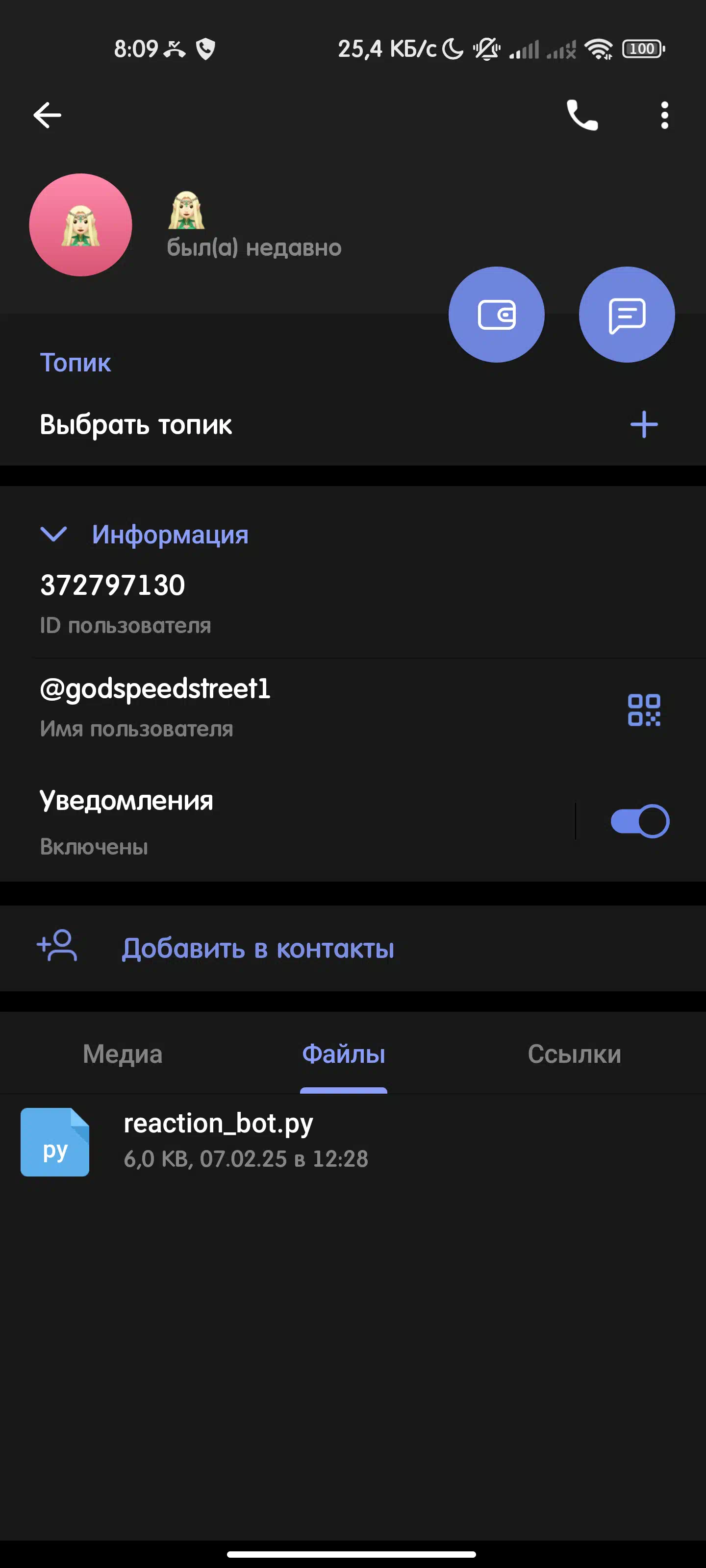706x1568 pixels.
Task: Tap the username @godspeedstreet1
Action: pos(155,689)
